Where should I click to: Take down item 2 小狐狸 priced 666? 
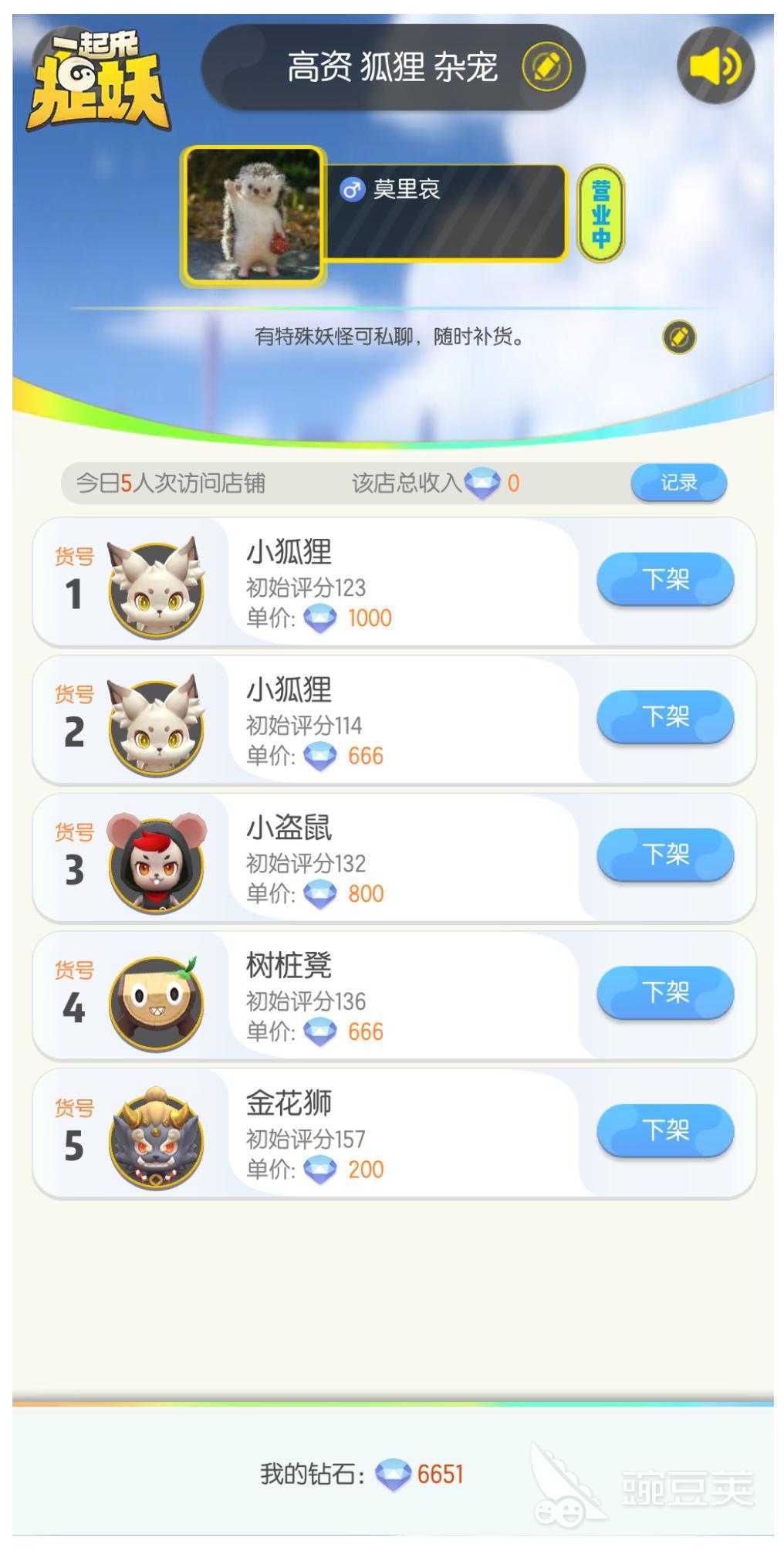click(664, 717)
